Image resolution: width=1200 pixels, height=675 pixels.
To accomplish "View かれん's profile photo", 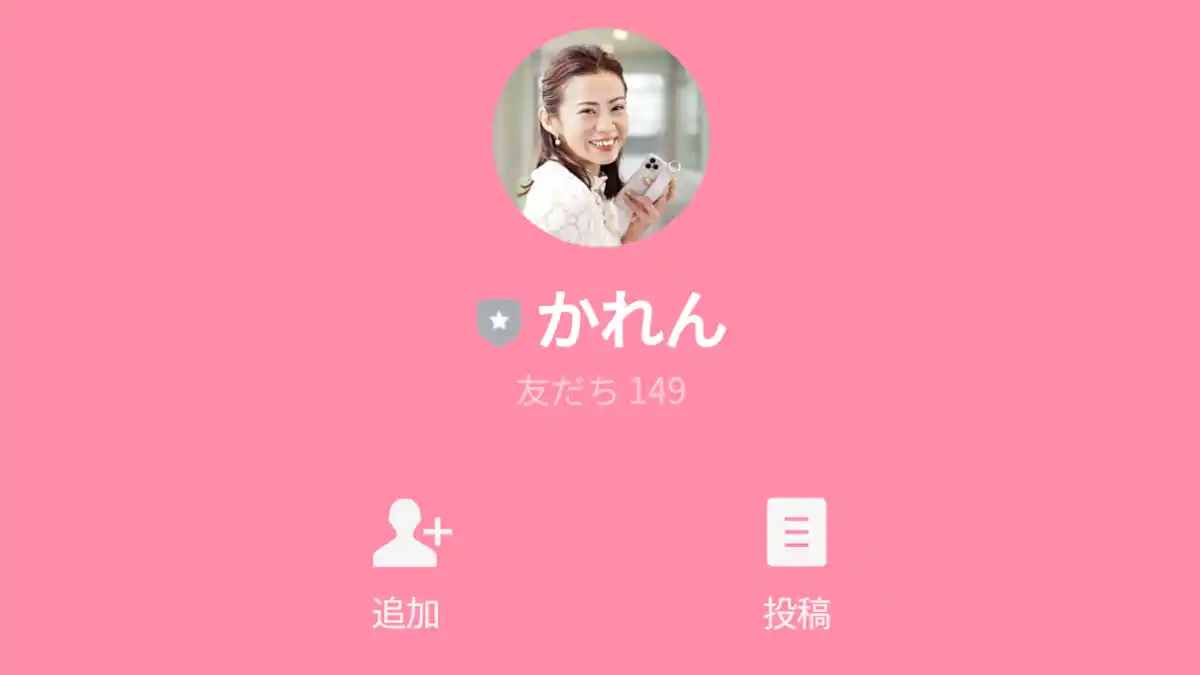I will pyautogui.click(x=600, y=137).
